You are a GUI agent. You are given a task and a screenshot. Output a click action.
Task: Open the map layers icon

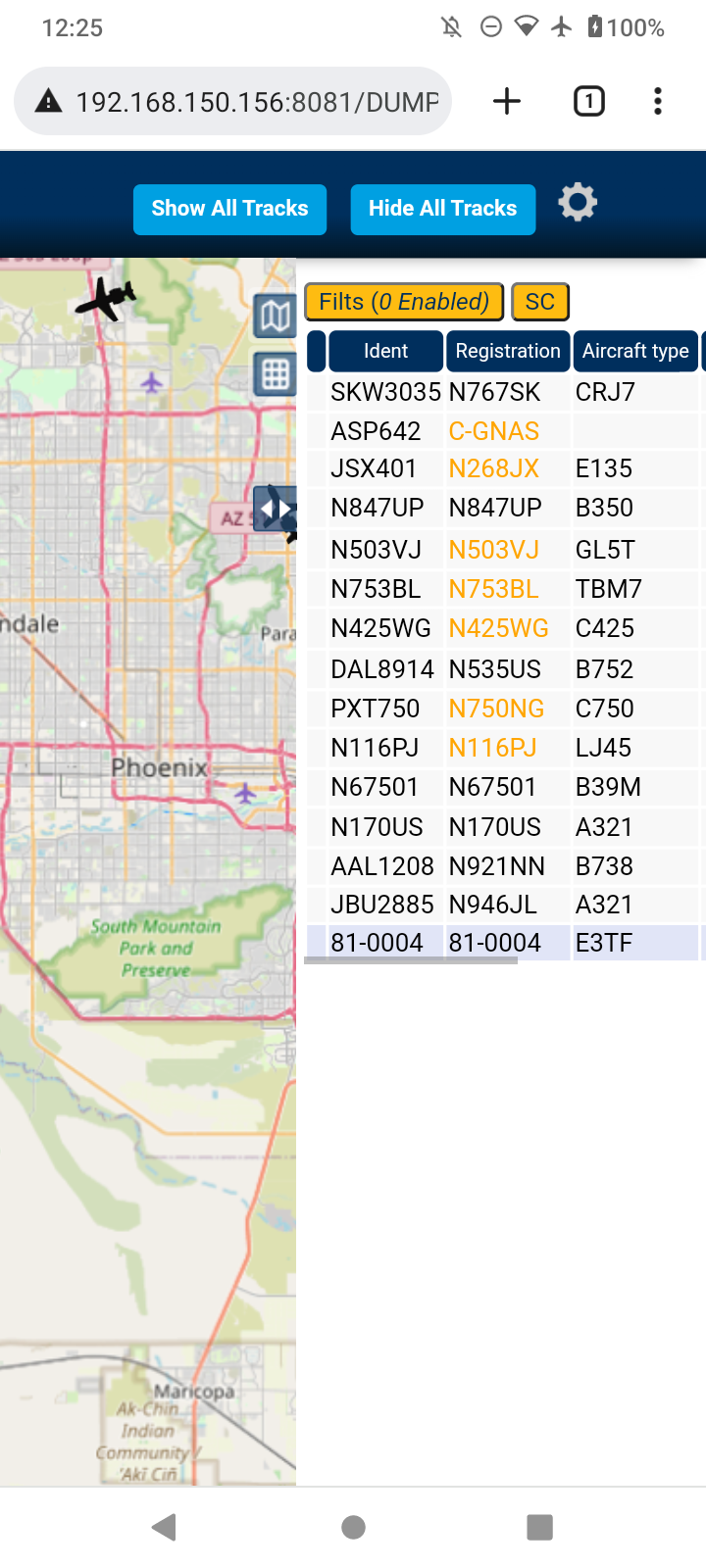click(276, 316)
